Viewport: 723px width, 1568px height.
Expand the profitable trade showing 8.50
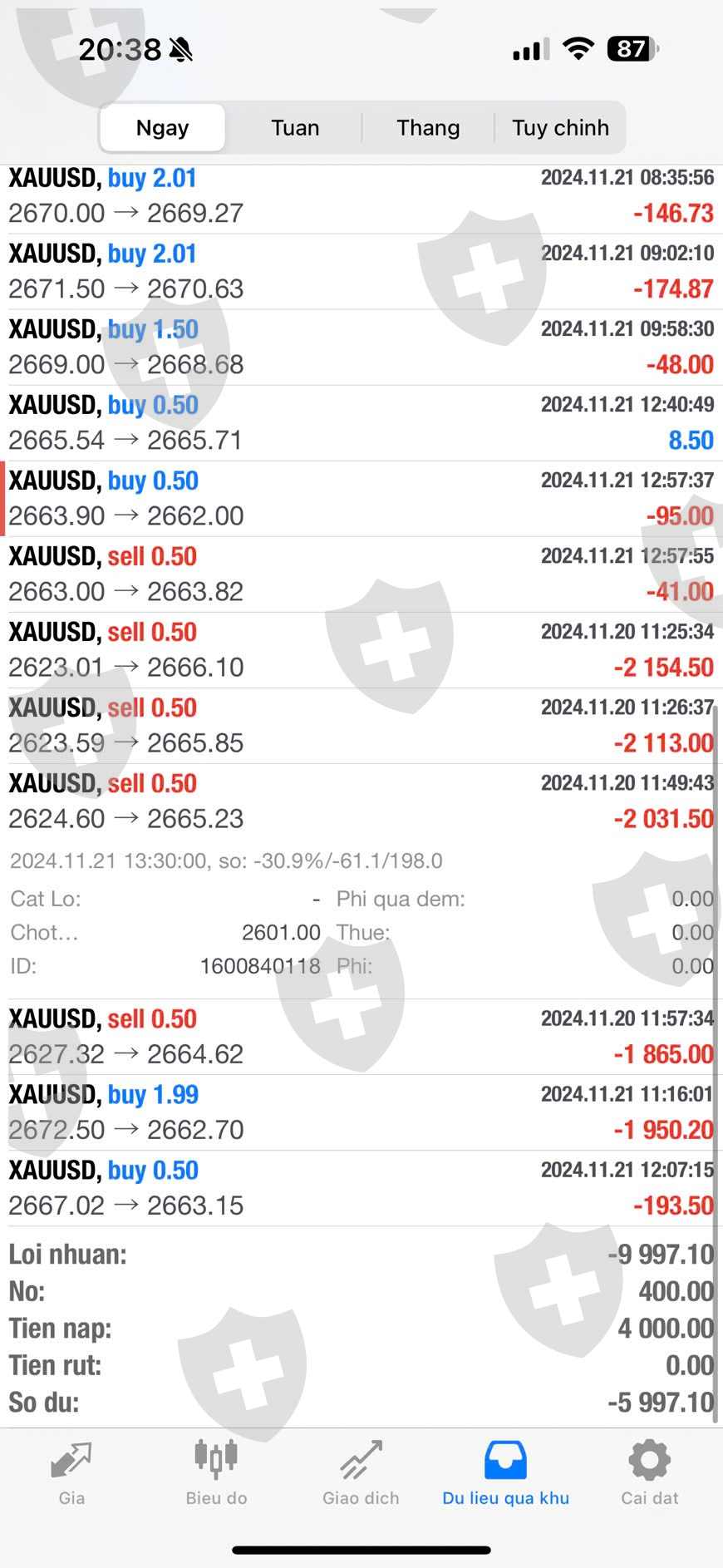(361, 423)
